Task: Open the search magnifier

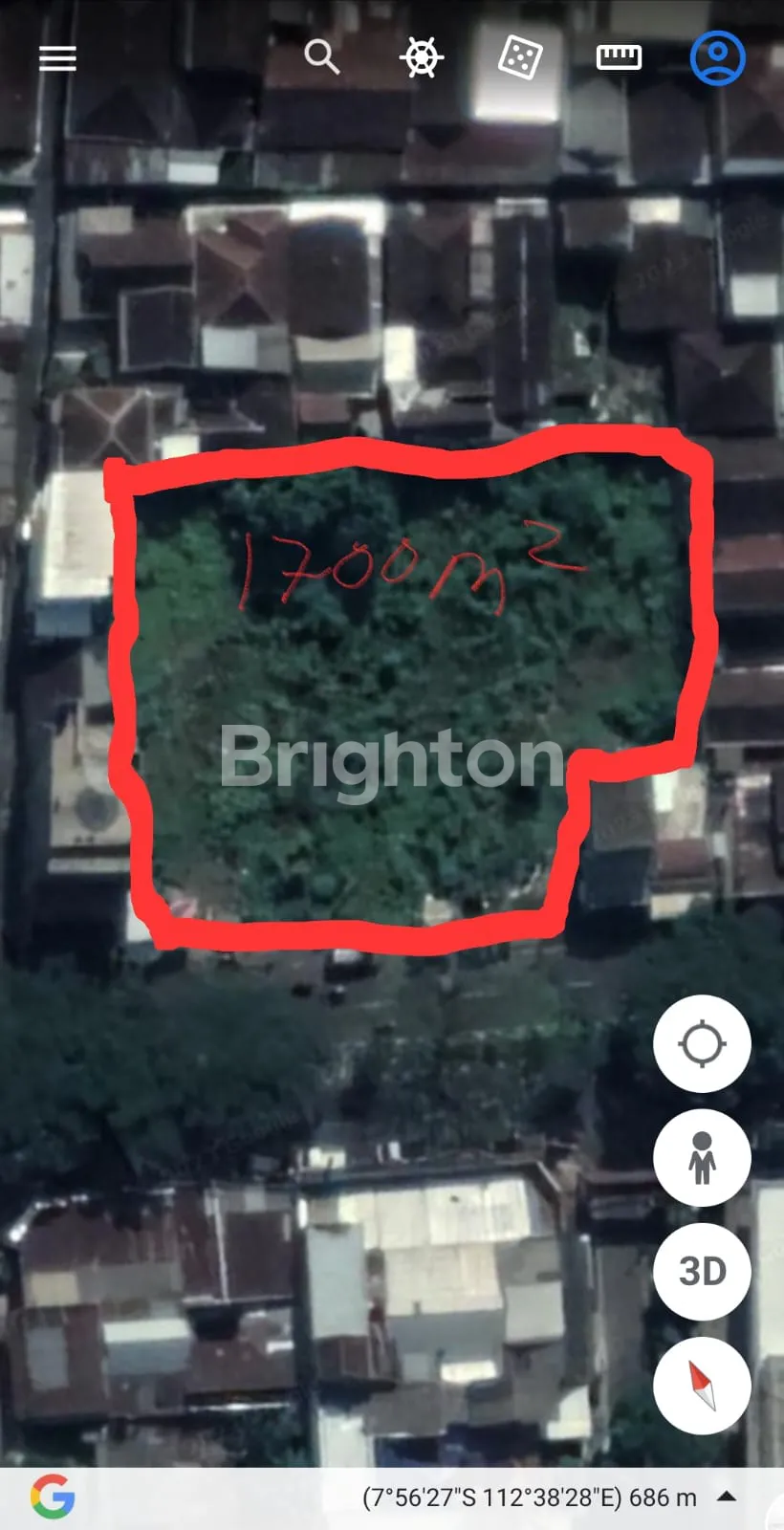Action: pyautogui.click(x=322, y=57)
